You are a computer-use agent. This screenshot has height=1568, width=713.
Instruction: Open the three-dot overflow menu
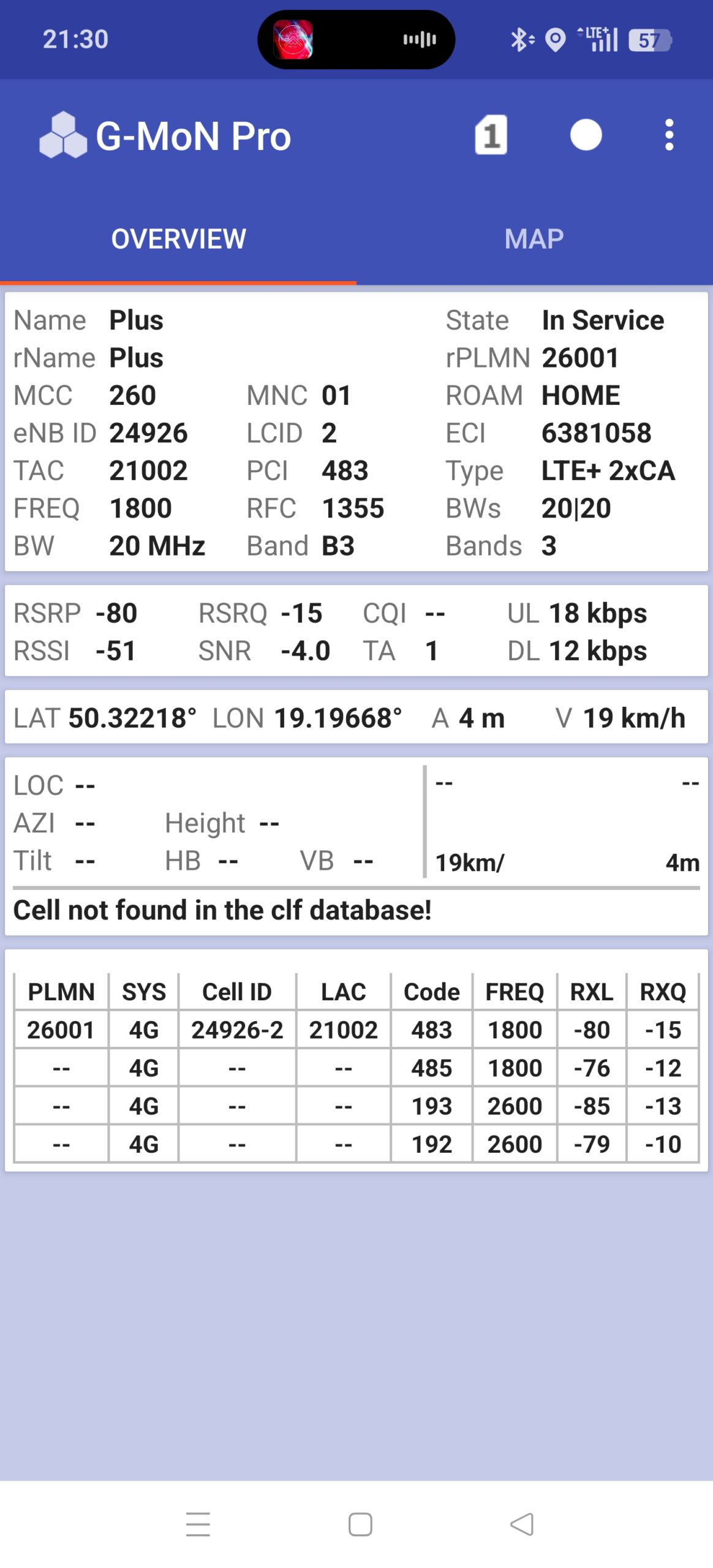tap(669, 135)
